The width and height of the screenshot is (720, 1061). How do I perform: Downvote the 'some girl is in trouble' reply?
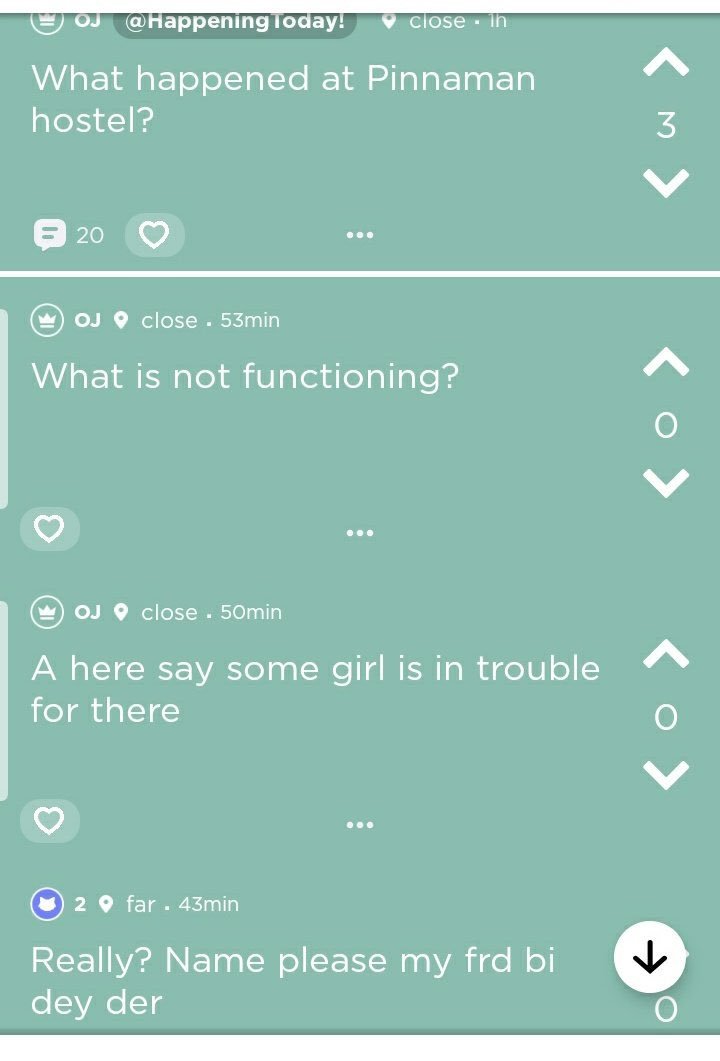point(666,775)
